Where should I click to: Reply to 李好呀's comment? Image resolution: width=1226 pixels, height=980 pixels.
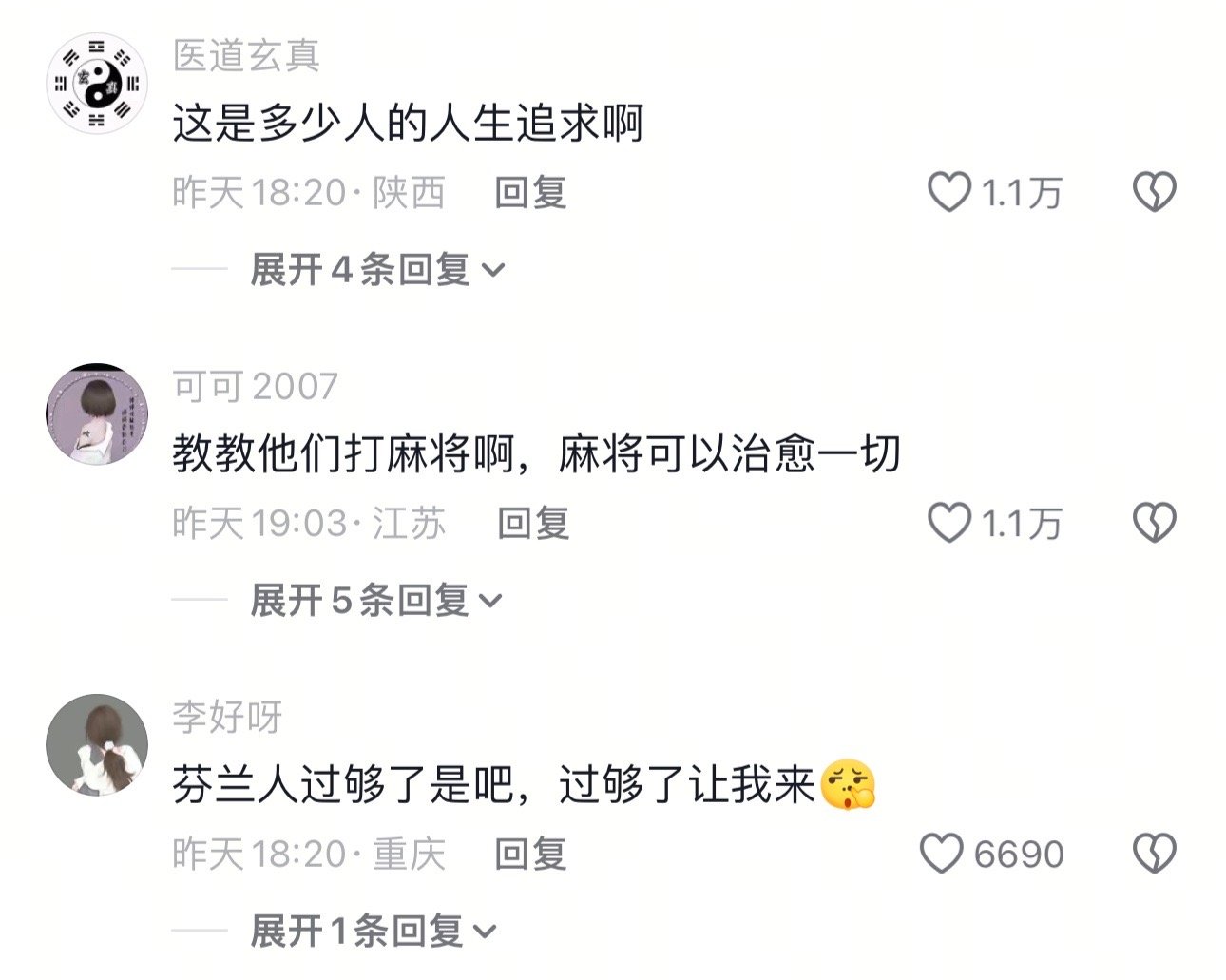pos(530,855)
